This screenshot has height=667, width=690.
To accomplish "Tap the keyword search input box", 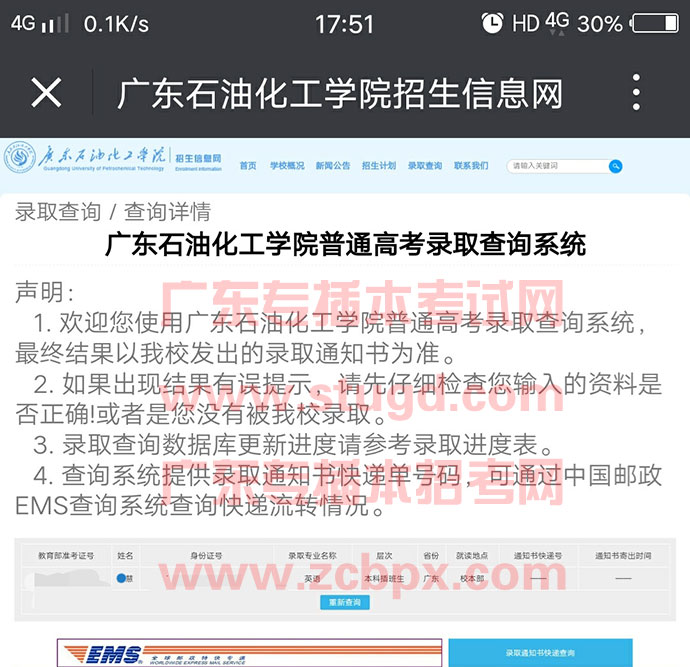I will 555,166.
